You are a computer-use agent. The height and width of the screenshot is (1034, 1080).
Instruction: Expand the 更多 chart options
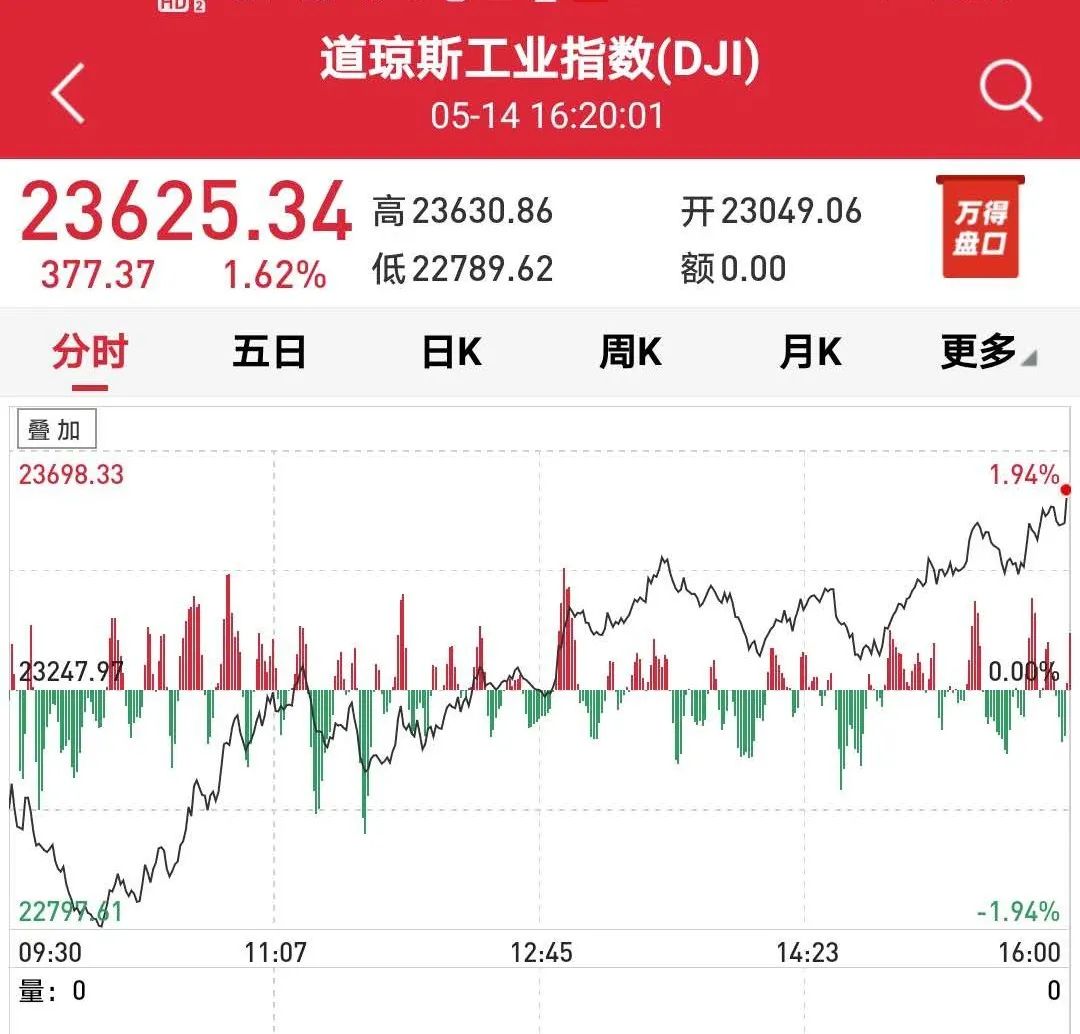986,353
